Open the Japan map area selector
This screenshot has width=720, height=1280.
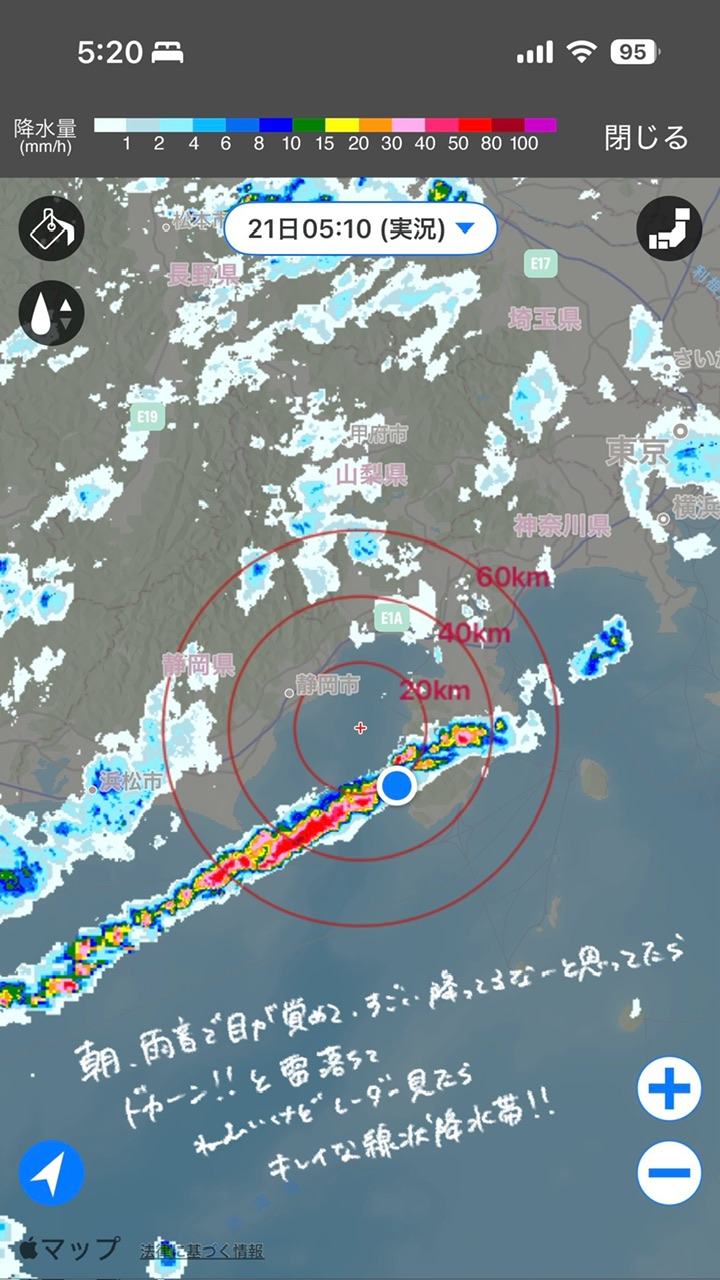[x=669, y=229]
